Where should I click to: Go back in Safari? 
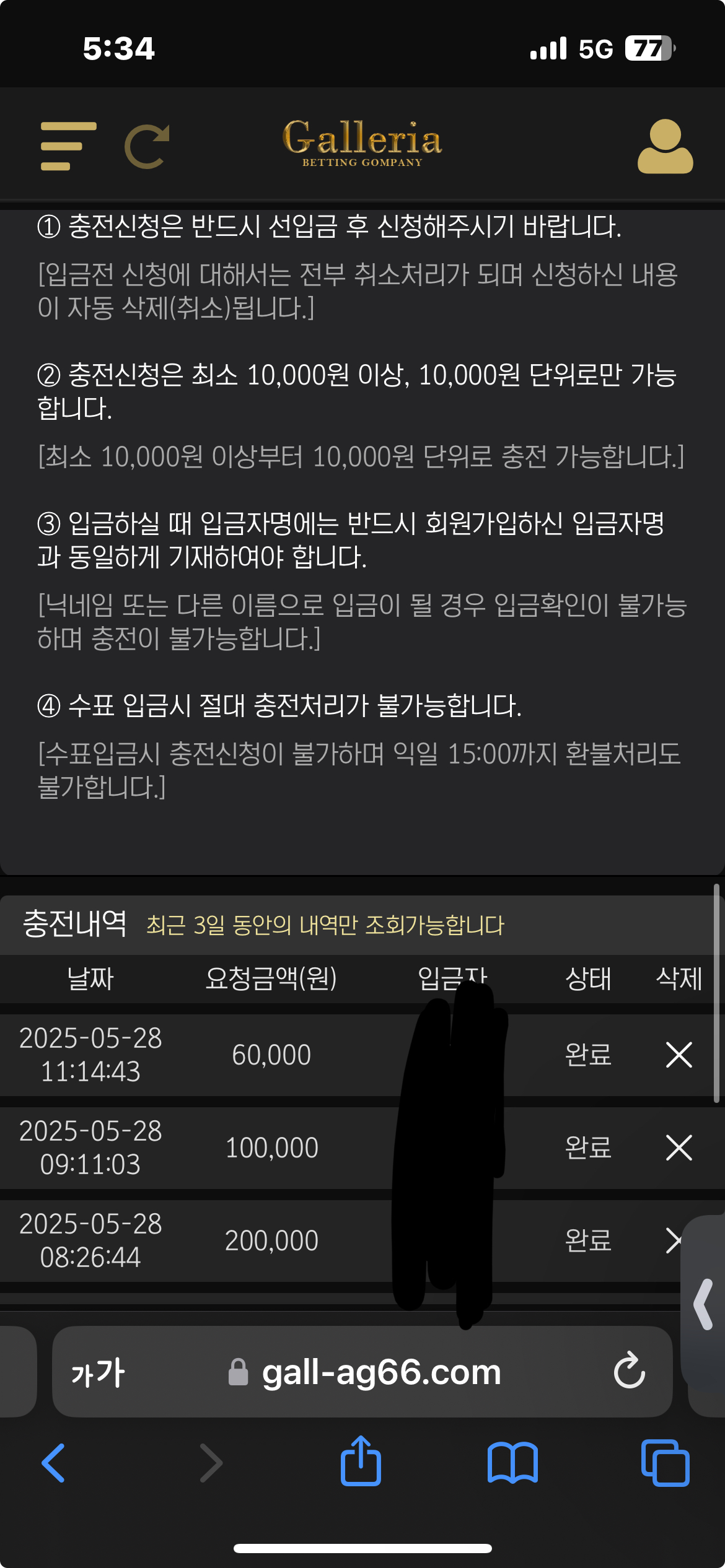(53, 1463)
